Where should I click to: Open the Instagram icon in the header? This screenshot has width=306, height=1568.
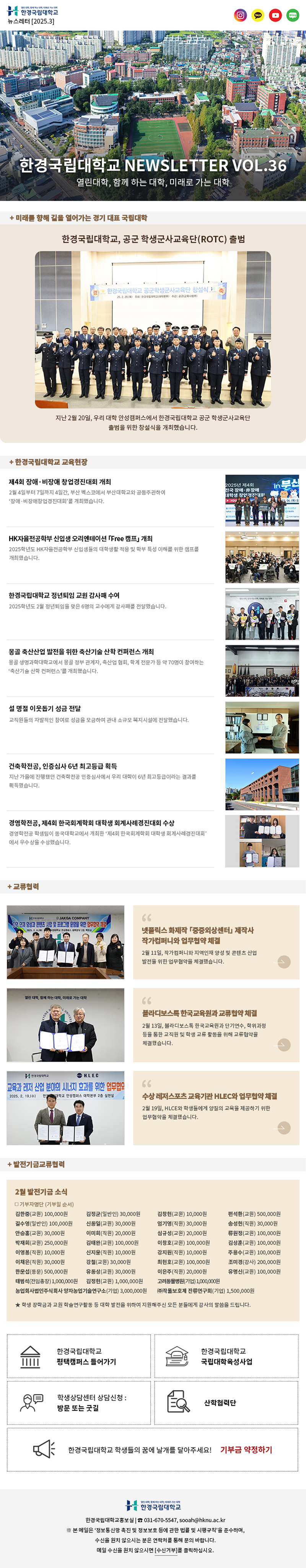point(241,15)
